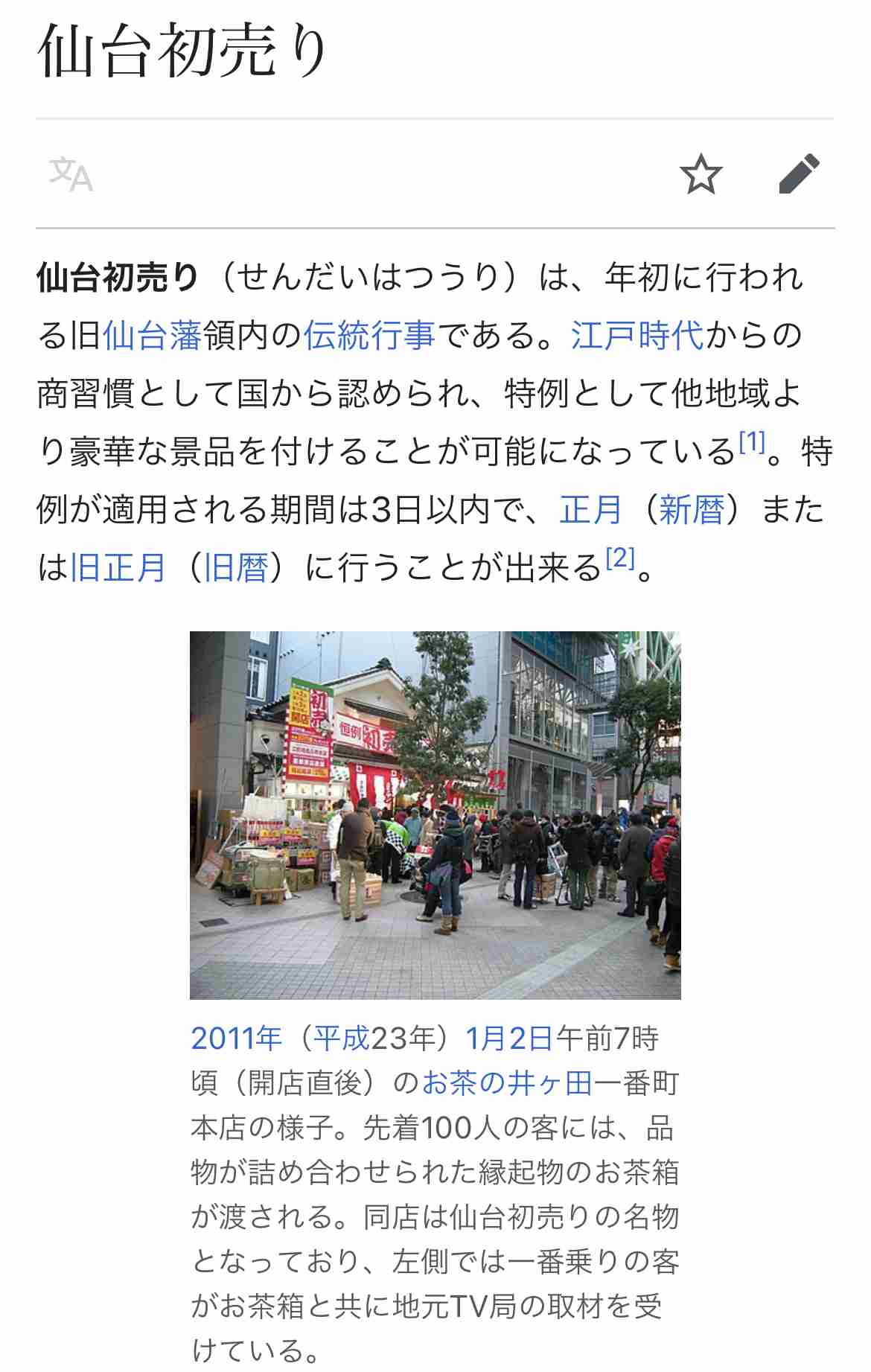Tap the caption text below the image
This screenshot has height=1372, width=871.
[x=435, y=1161]
